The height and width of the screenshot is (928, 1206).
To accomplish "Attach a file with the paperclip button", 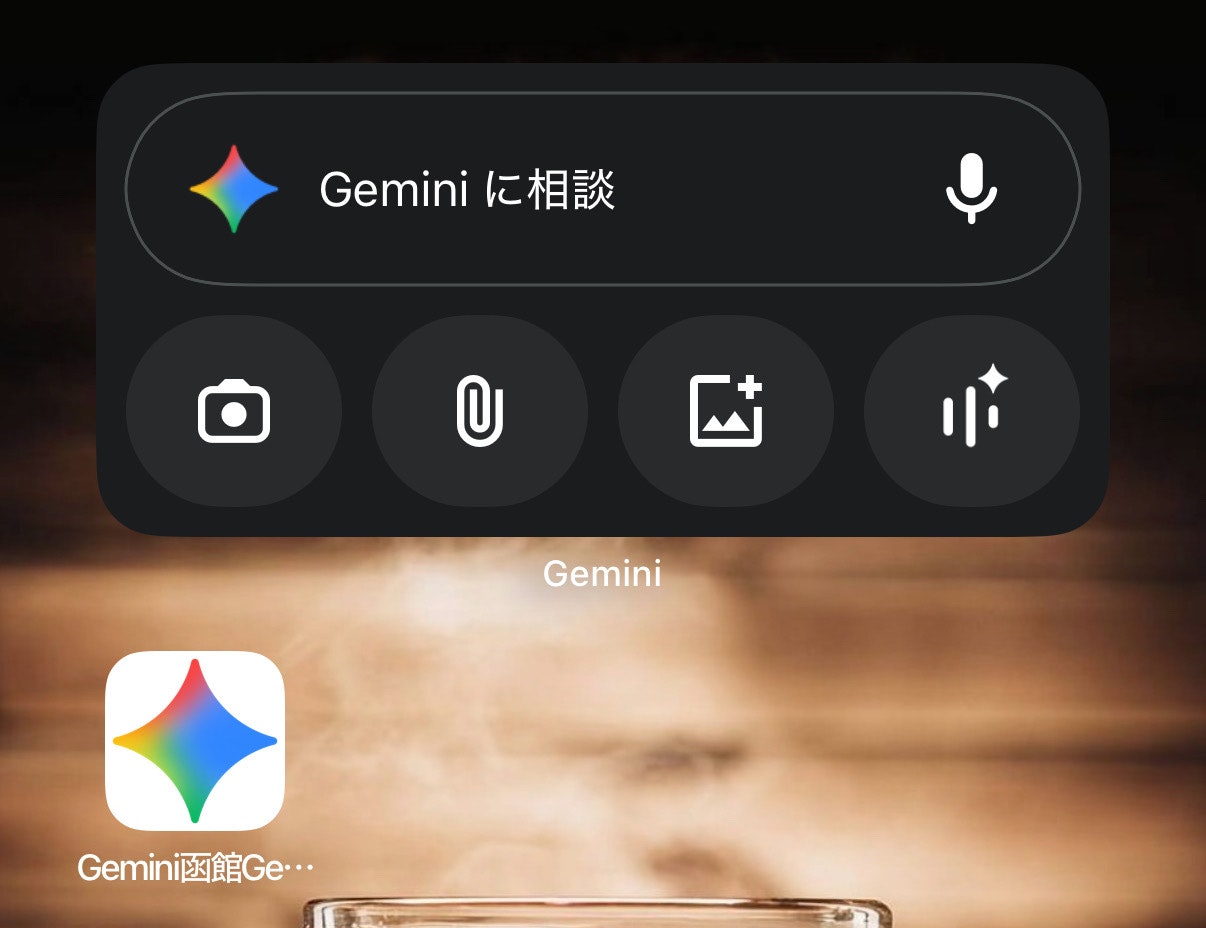I will tap(480, 410).
